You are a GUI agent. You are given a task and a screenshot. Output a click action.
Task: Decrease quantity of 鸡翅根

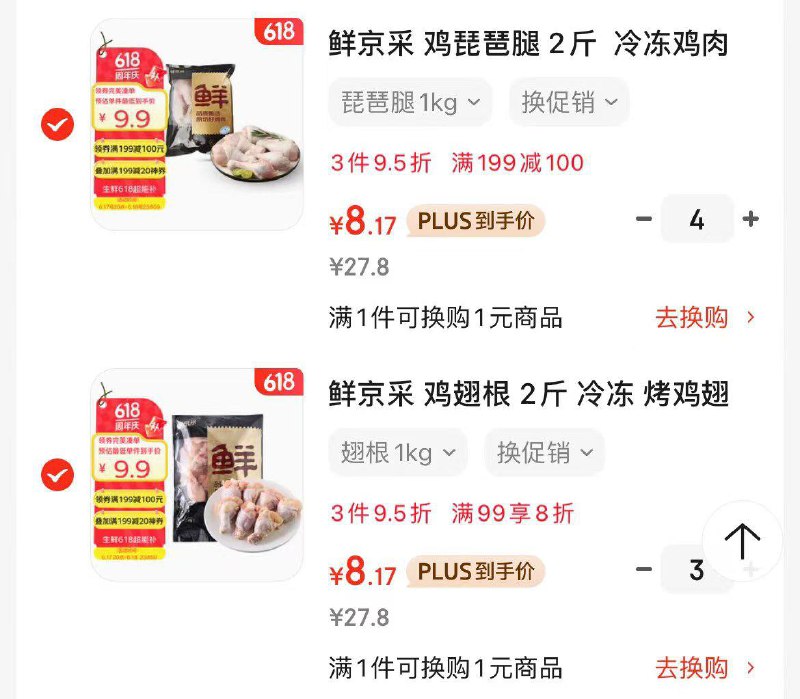pos(644,569)
